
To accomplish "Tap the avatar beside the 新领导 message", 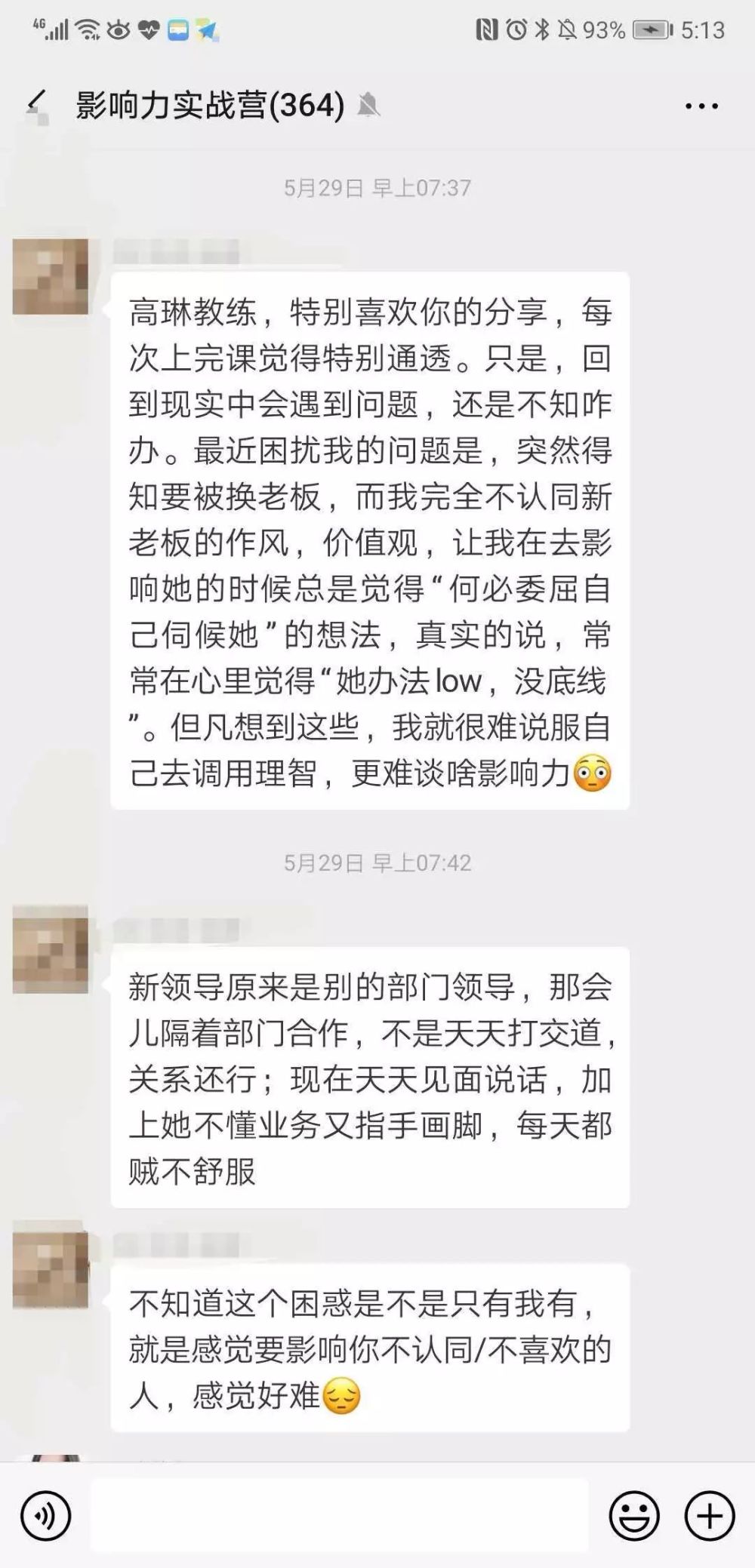I will click(51, 950).
